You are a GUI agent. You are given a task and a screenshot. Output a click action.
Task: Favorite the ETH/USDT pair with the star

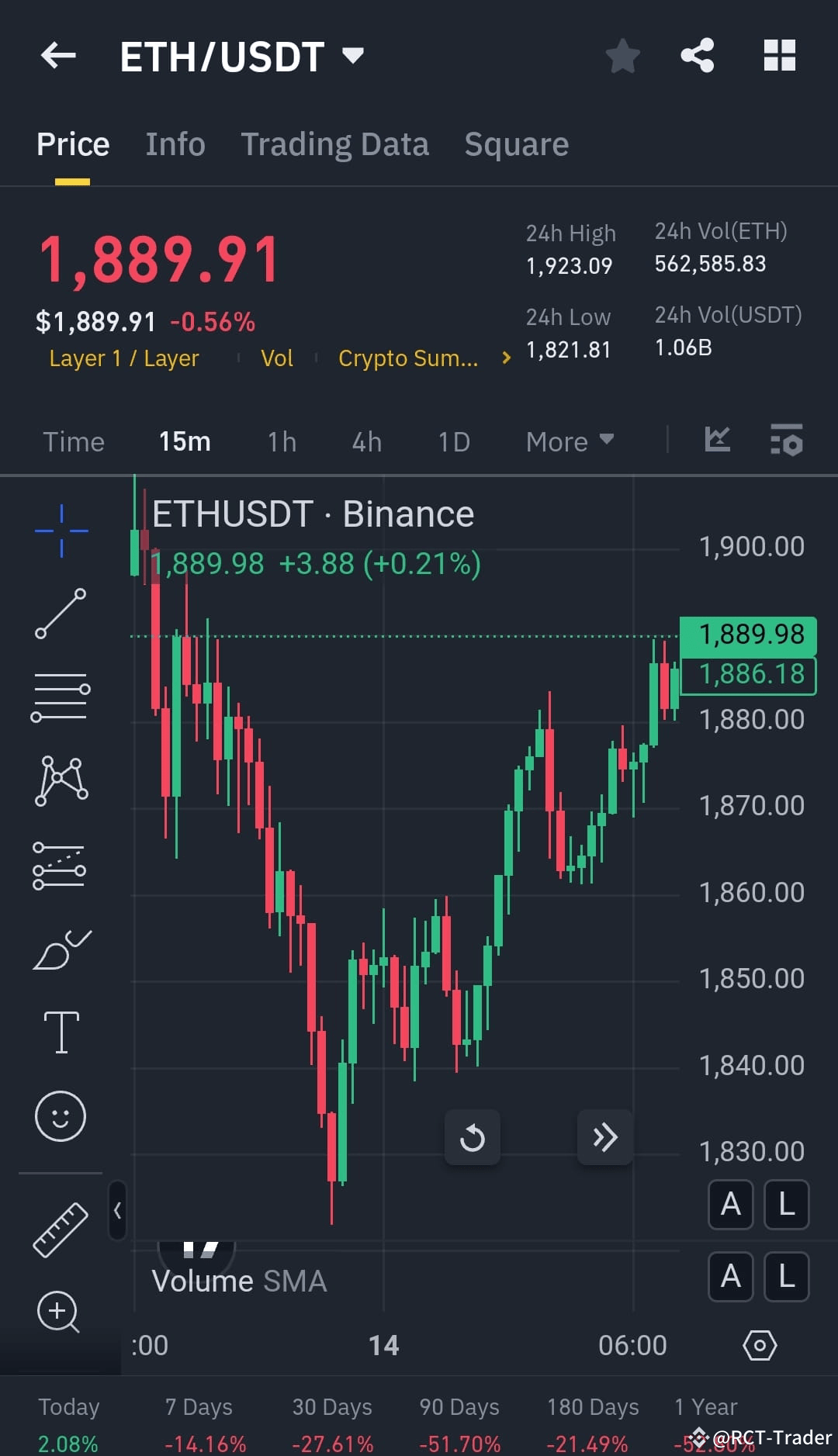[623, 55]
